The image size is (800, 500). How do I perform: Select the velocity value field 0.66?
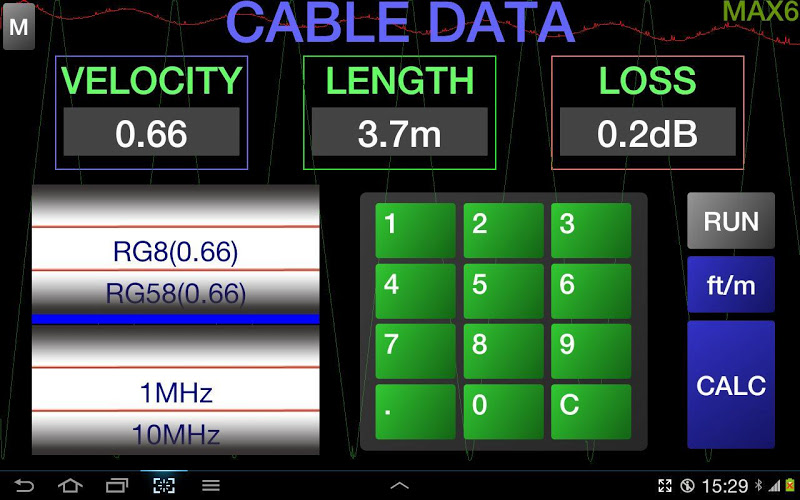tap(151, 133)
